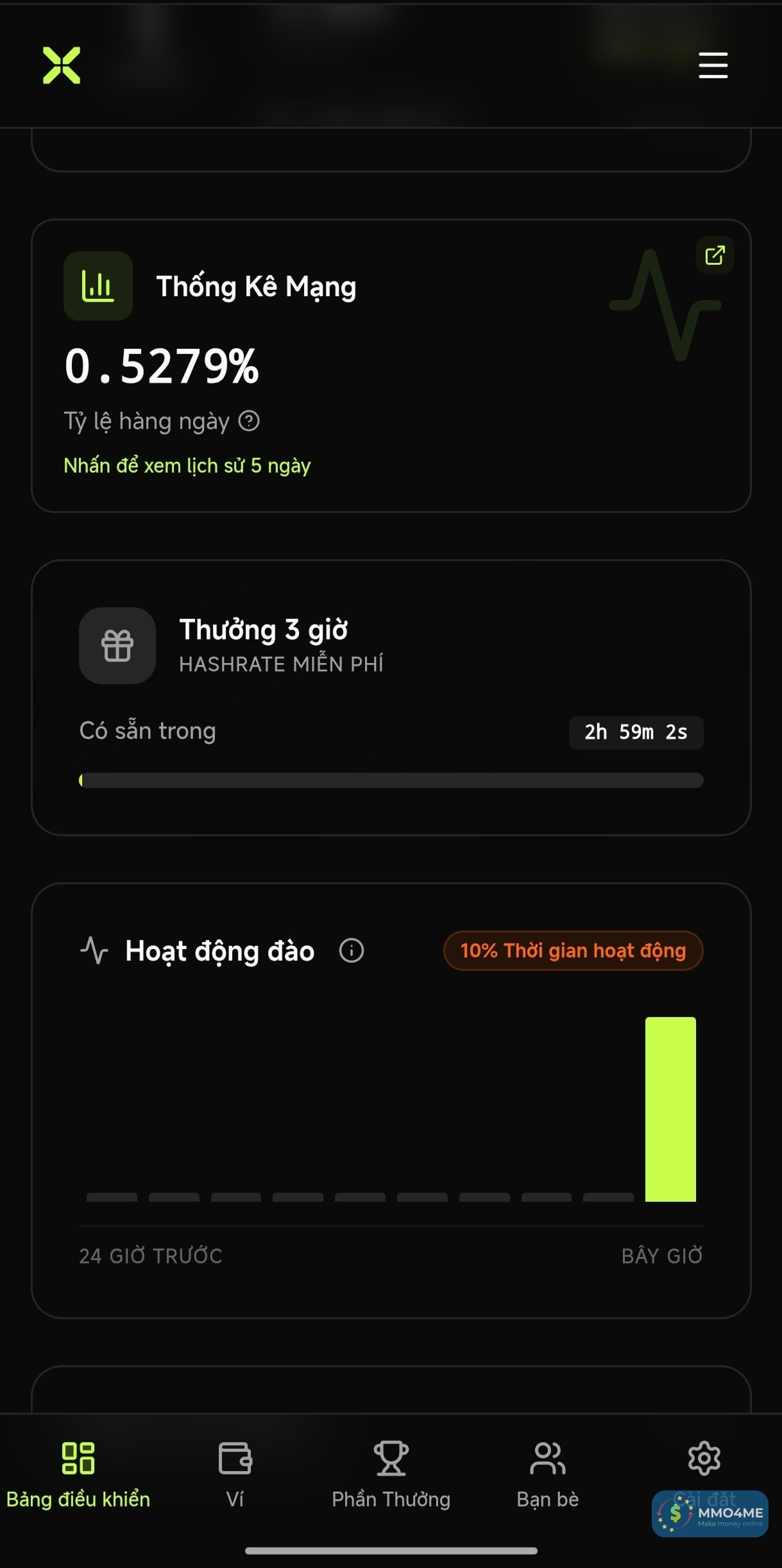This screenshot has height=1568, width=782.
Task: Open Thống Kê Mạng external link icon
Action: click(x=715, y=255)
